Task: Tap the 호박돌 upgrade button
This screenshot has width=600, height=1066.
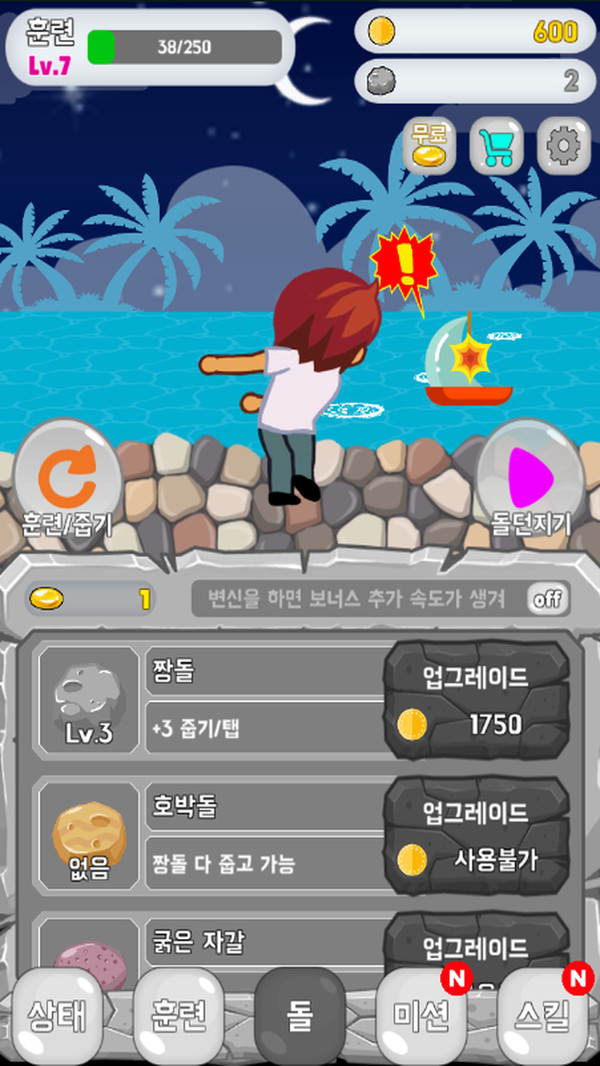Action: (476, 835)
